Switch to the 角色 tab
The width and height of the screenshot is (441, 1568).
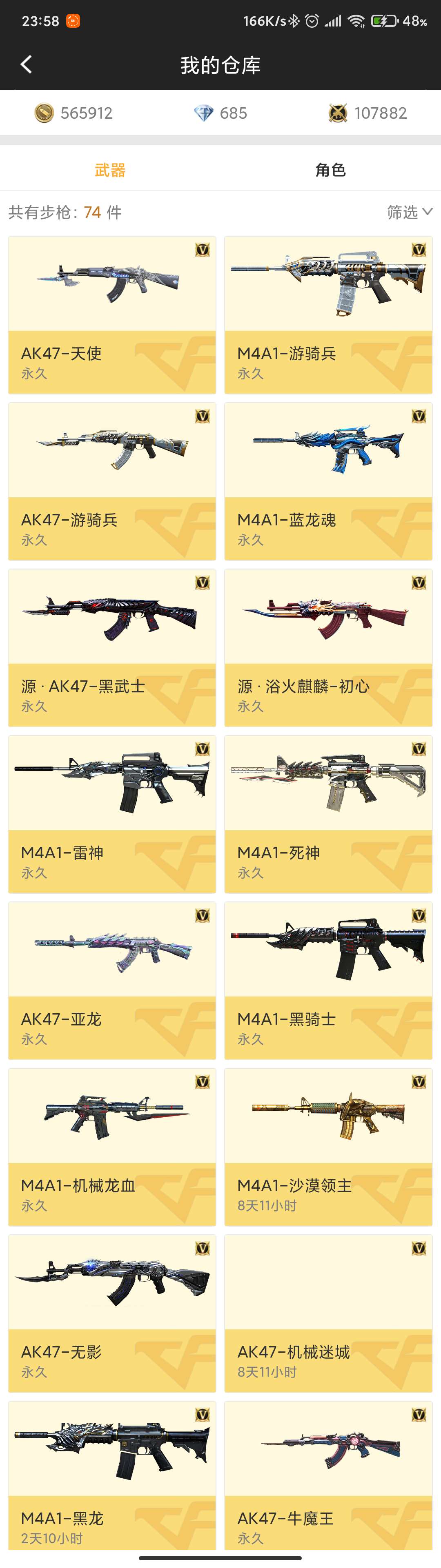coord(330,170)
